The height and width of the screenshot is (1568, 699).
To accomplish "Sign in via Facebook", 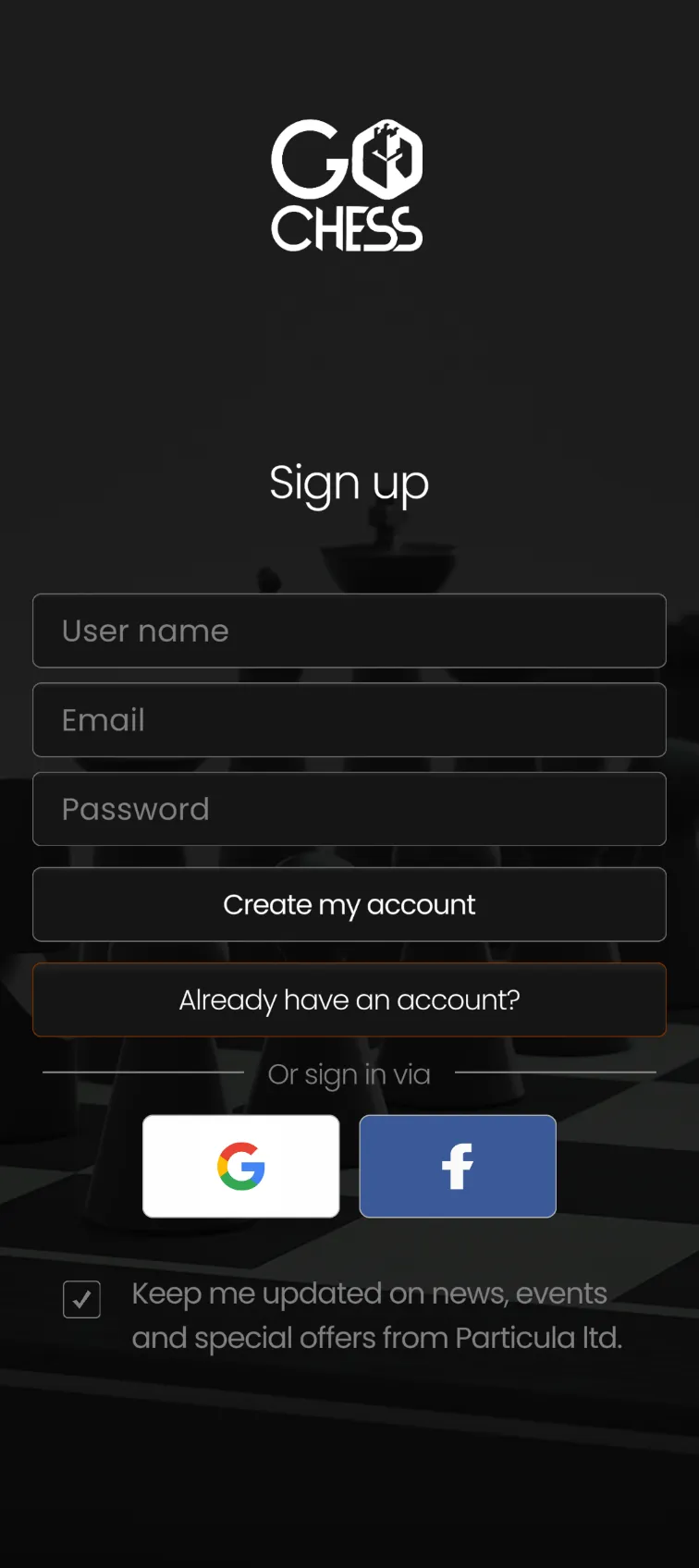I will tap(458, 1166).
